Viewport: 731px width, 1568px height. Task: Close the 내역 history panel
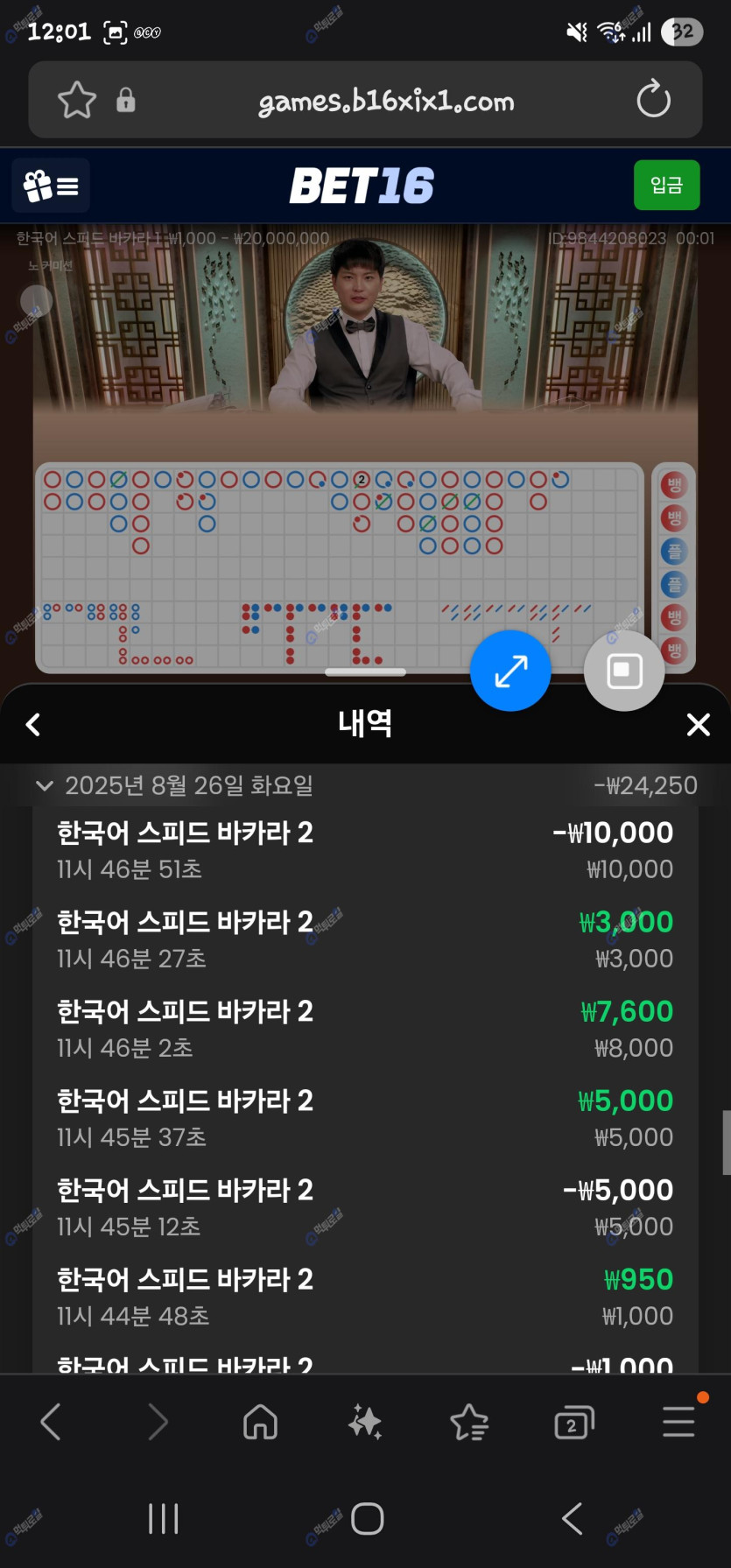tap(698, 725)
